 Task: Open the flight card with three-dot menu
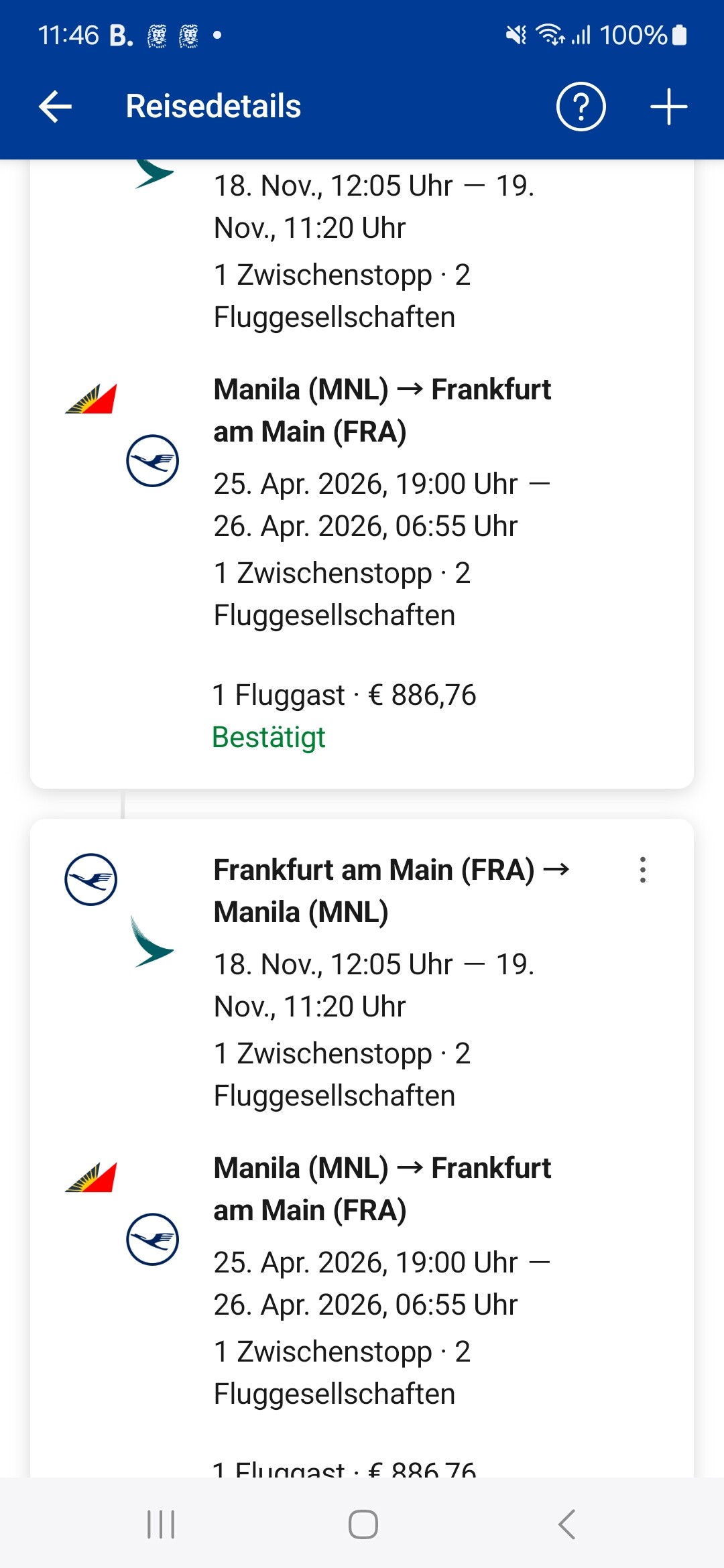tap(362, 1148)
